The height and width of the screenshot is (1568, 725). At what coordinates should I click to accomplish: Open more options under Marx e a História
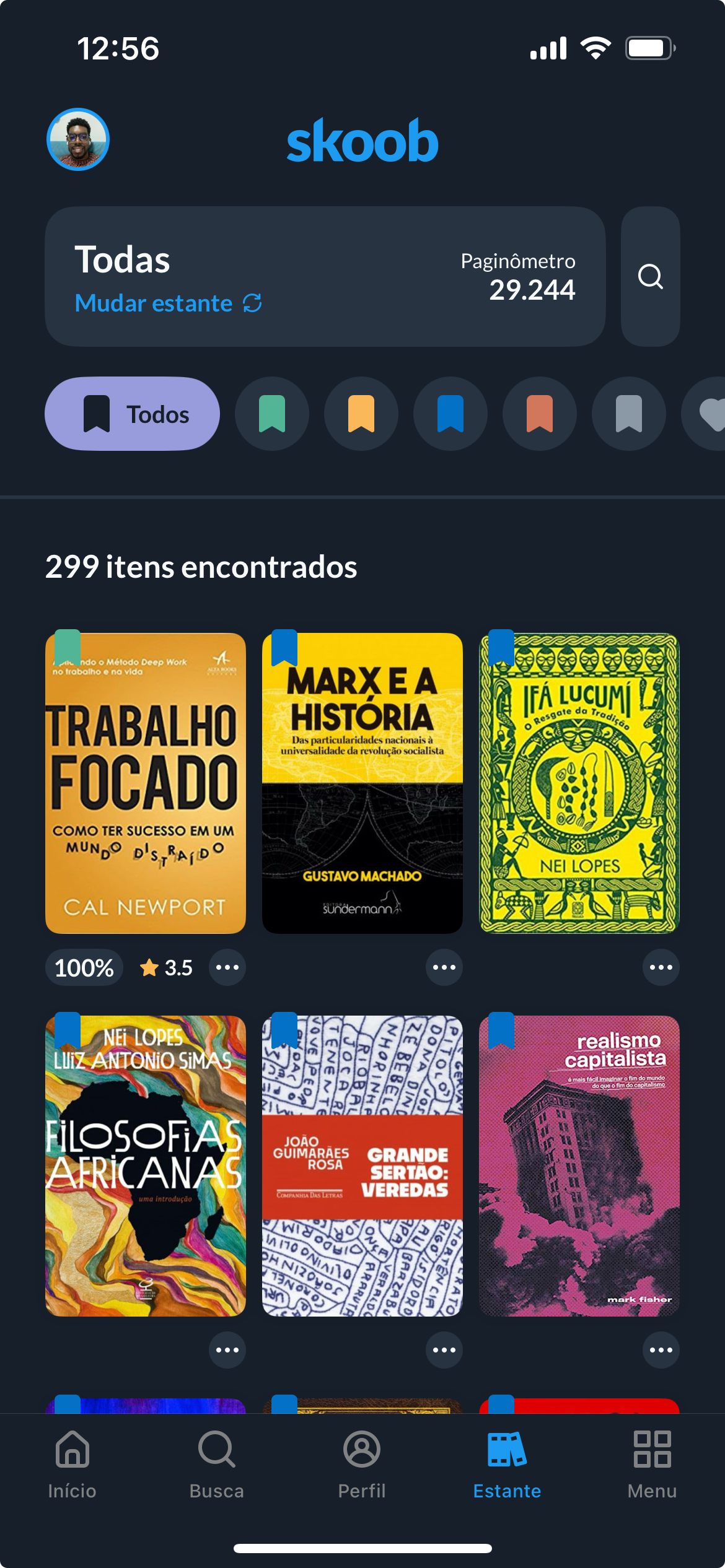click(444, 967)
